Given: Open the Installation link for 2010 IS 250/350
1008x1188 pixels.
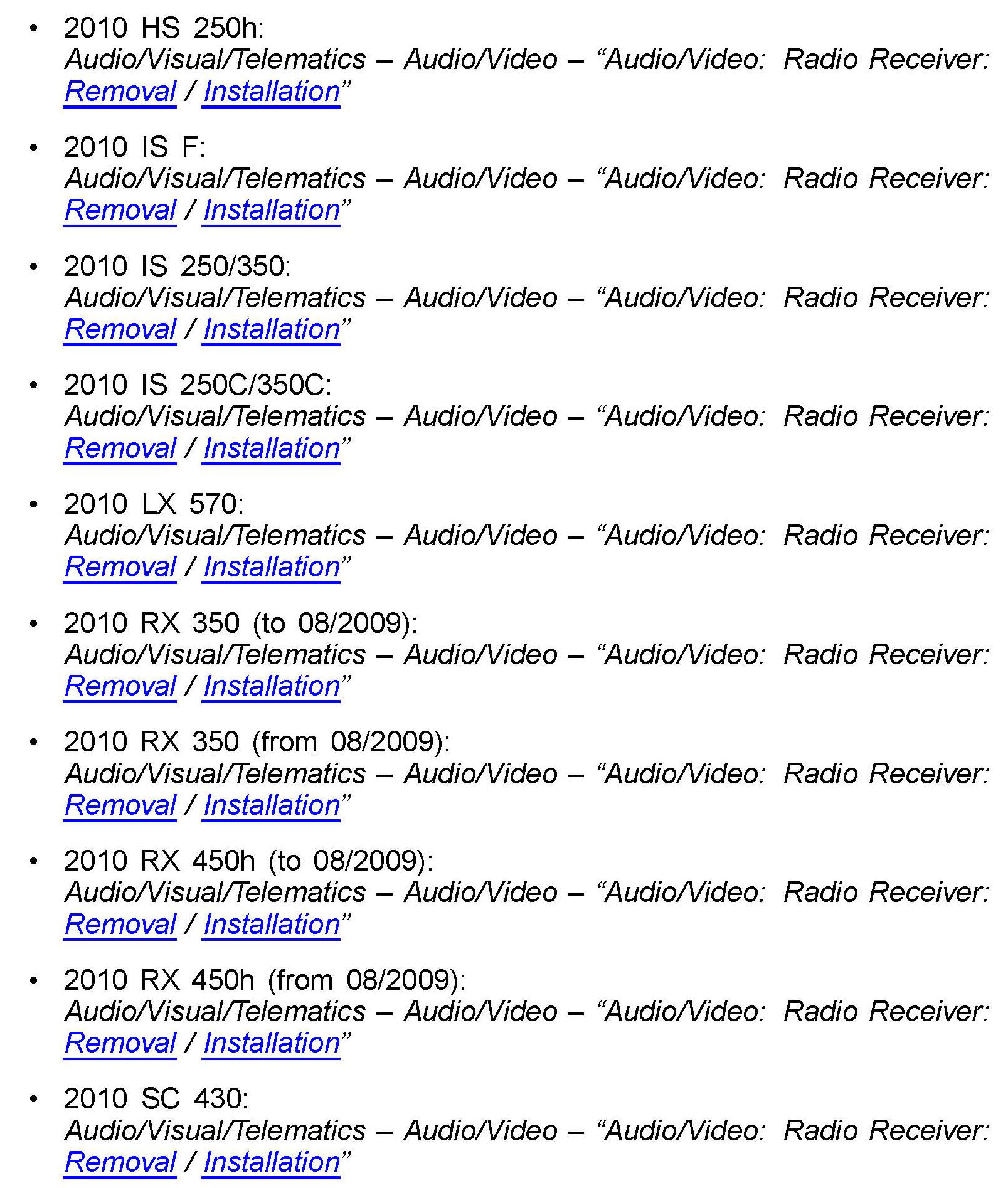Looking at the screenshot, I should click(x=271, y=329).
